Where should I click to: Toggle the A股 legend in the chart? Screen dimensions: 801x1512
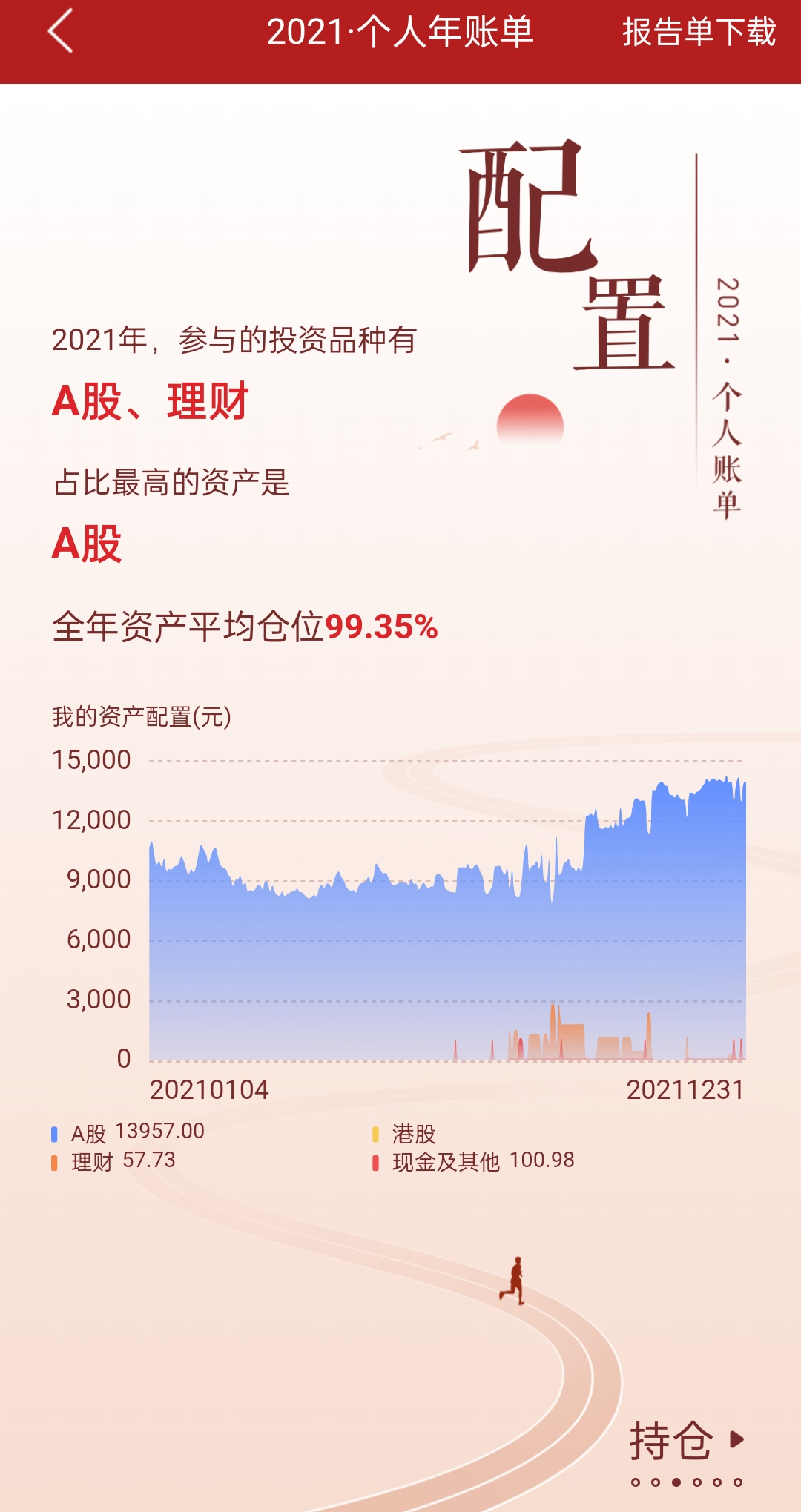[88, 1133]
